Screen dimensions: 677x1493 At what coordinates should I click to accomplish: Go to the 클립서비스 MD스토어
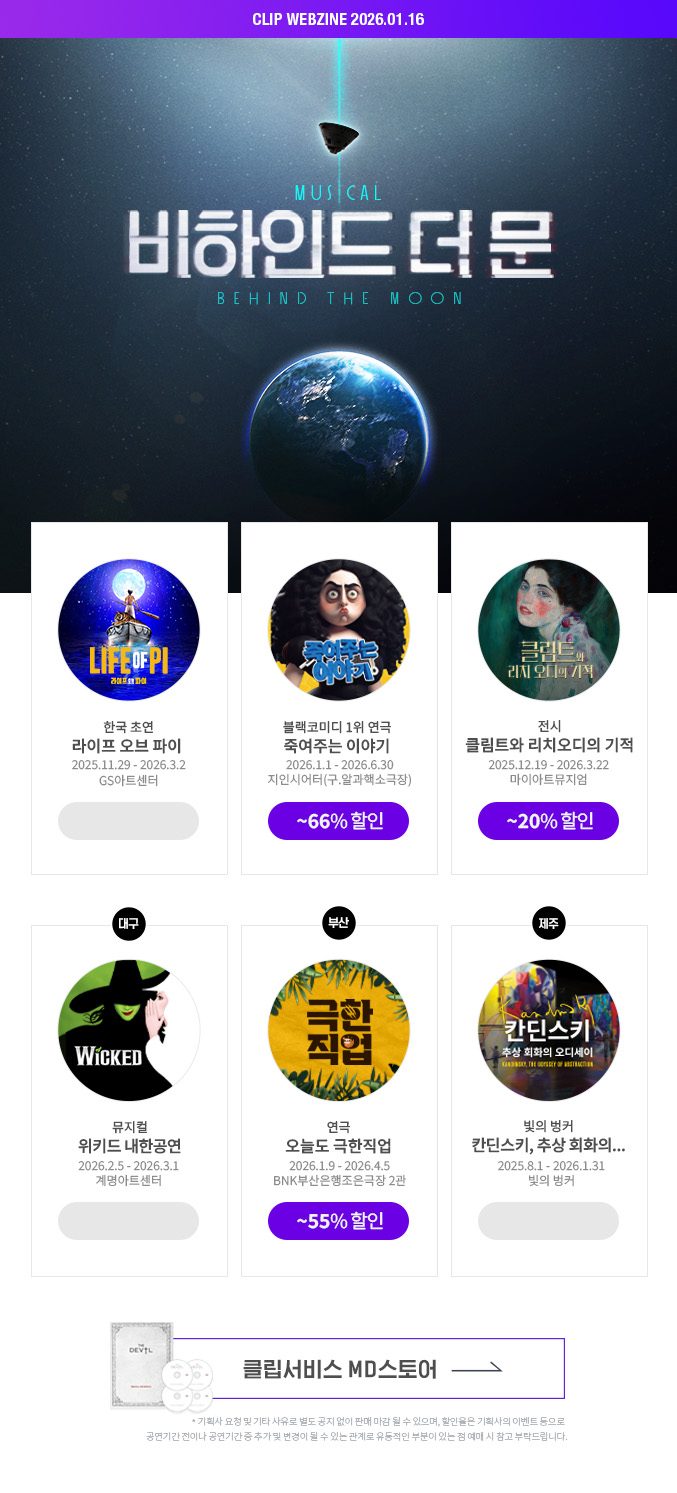pyautogui.click(x=369, y=1368)
